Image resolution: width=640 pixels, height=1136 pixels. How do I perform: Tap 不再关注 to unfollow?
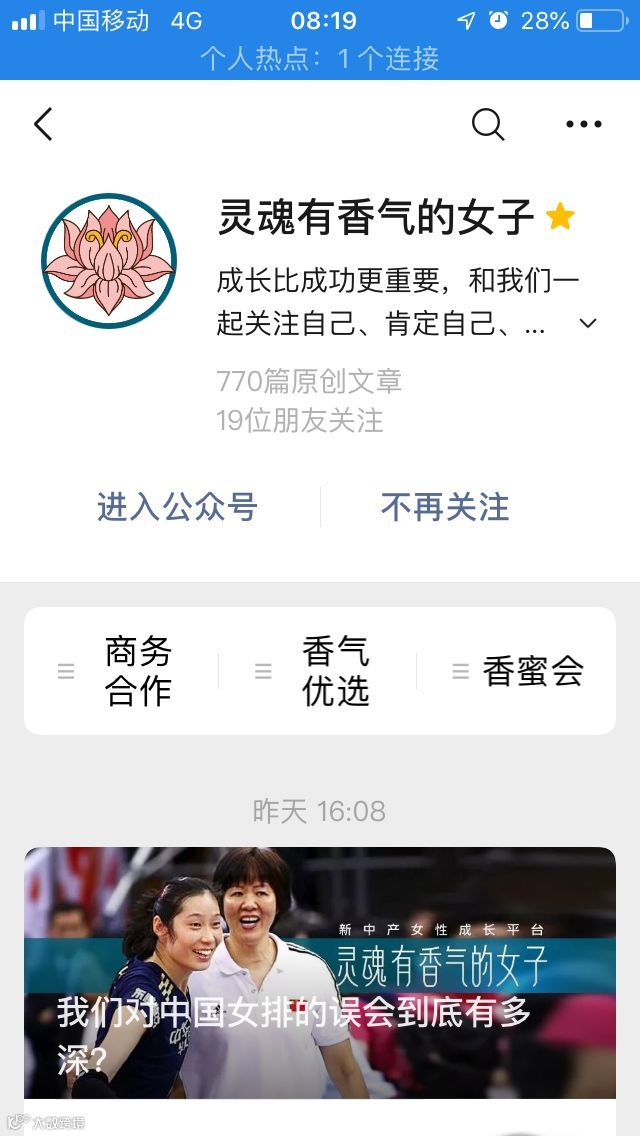pos(444,506)
